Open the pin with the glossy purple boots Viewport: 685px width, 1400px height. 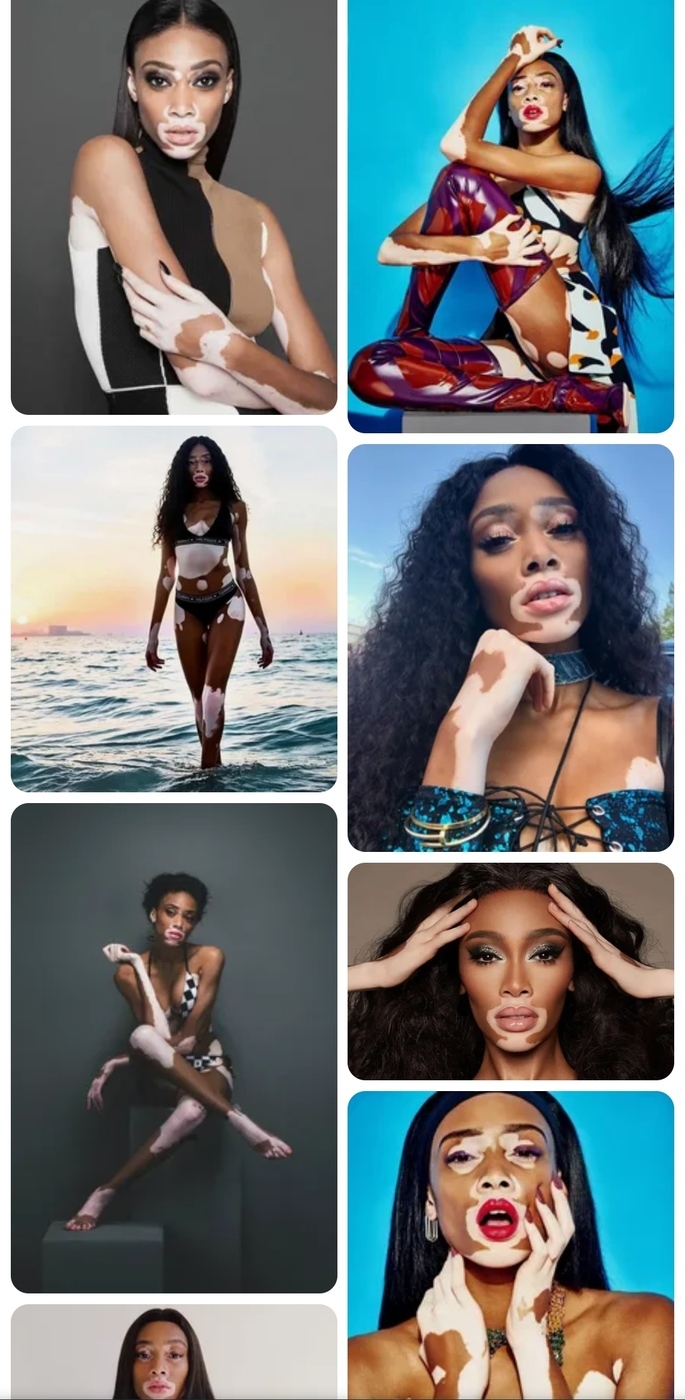[x=511, y=216]
